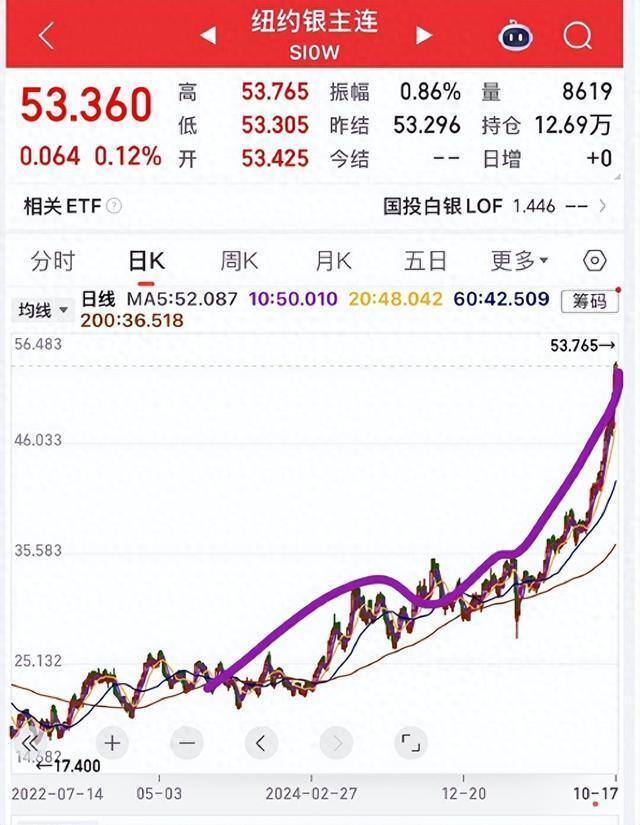Viewport: 640px width, 825px height.
Task: Switch to the next contract with right triangle
Action: (424, 36)
